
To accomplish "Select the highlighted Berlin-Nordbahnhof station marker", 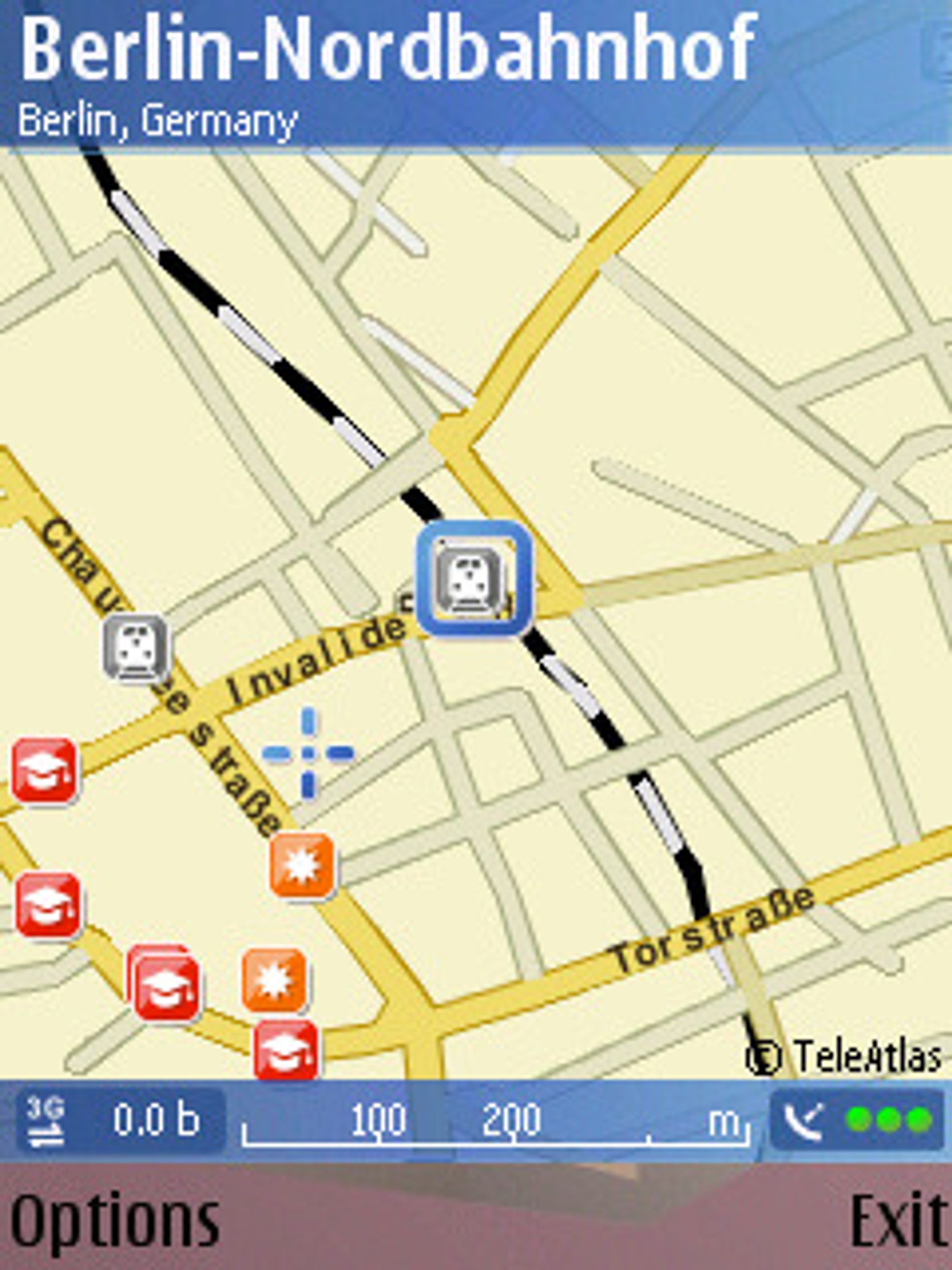I will (x=474, y=579).
